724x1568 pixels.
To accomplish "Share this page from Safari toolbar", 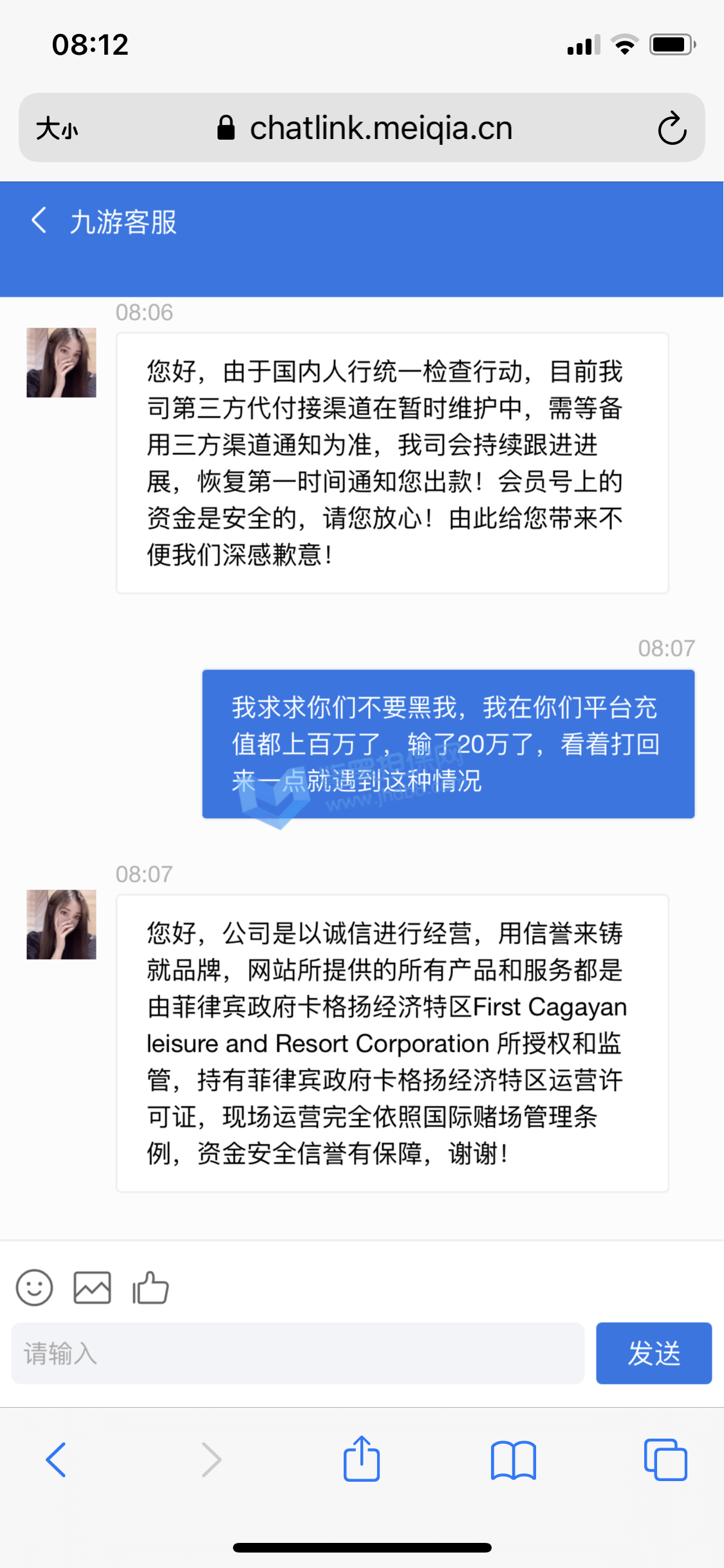I will point(361,1459).
